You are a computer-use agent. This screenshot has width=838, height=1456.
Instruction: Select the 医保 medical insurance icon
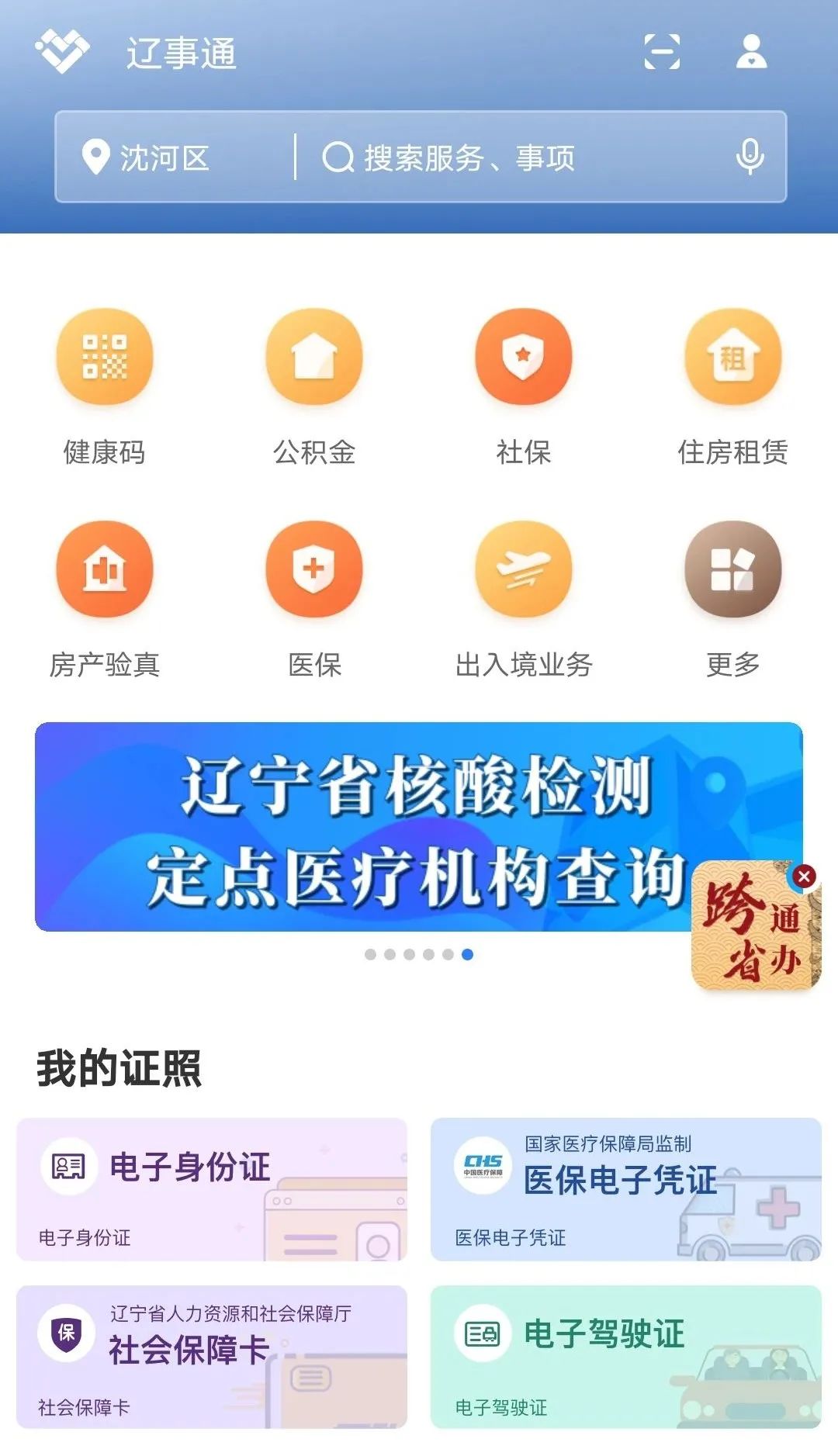click(314, 569)
